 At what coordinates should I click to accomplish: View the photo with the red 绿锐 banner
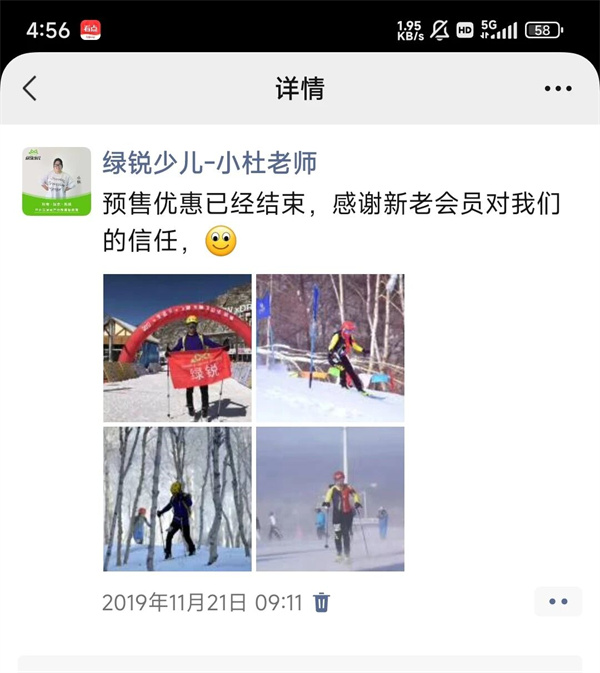coord(177,348)
